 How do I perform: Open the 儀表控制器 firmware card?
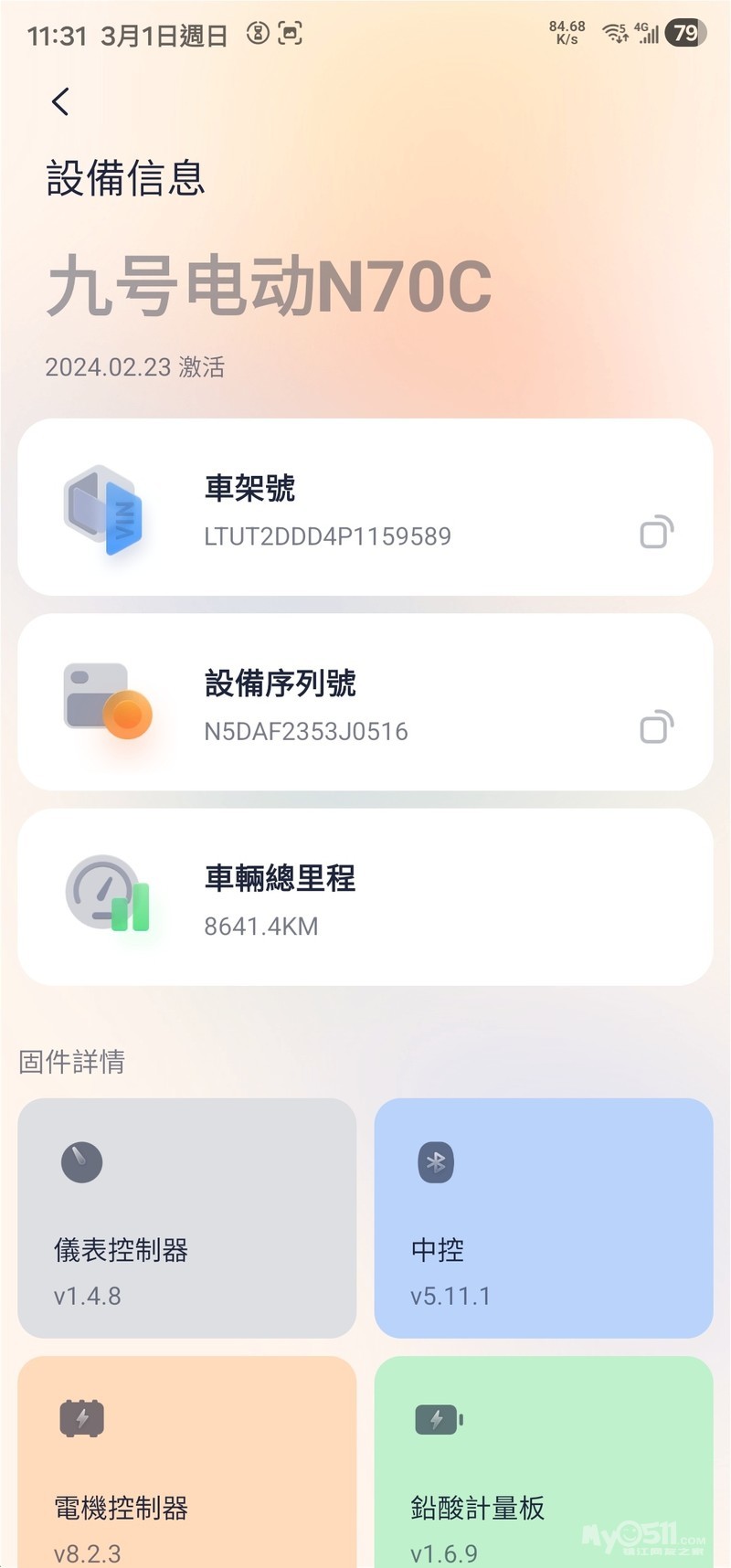pos(186,1217)
